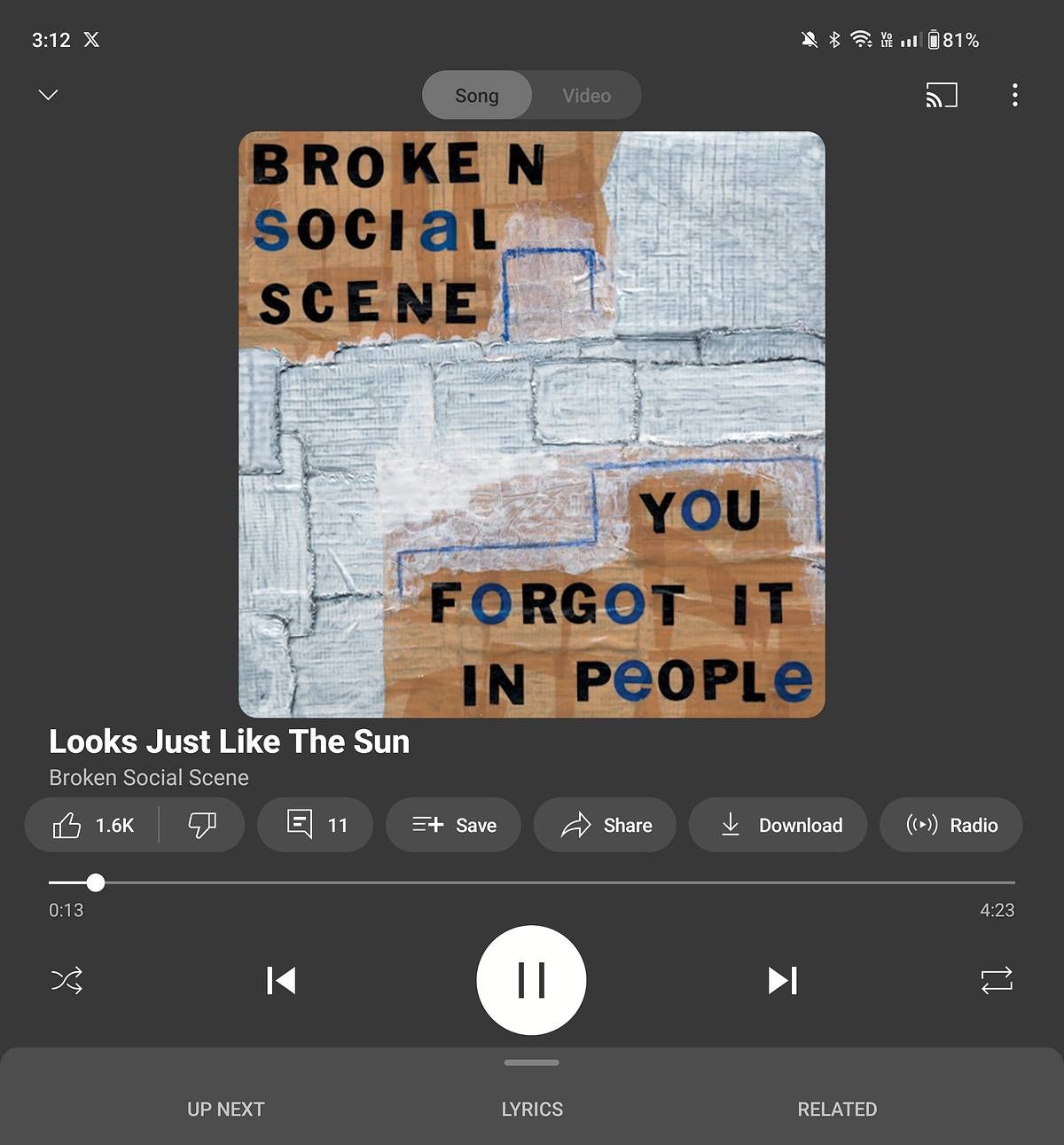This screenshot has height=1145, width=1064.
Task: Collapse the player with the down chevron
Action: point(49,95)
